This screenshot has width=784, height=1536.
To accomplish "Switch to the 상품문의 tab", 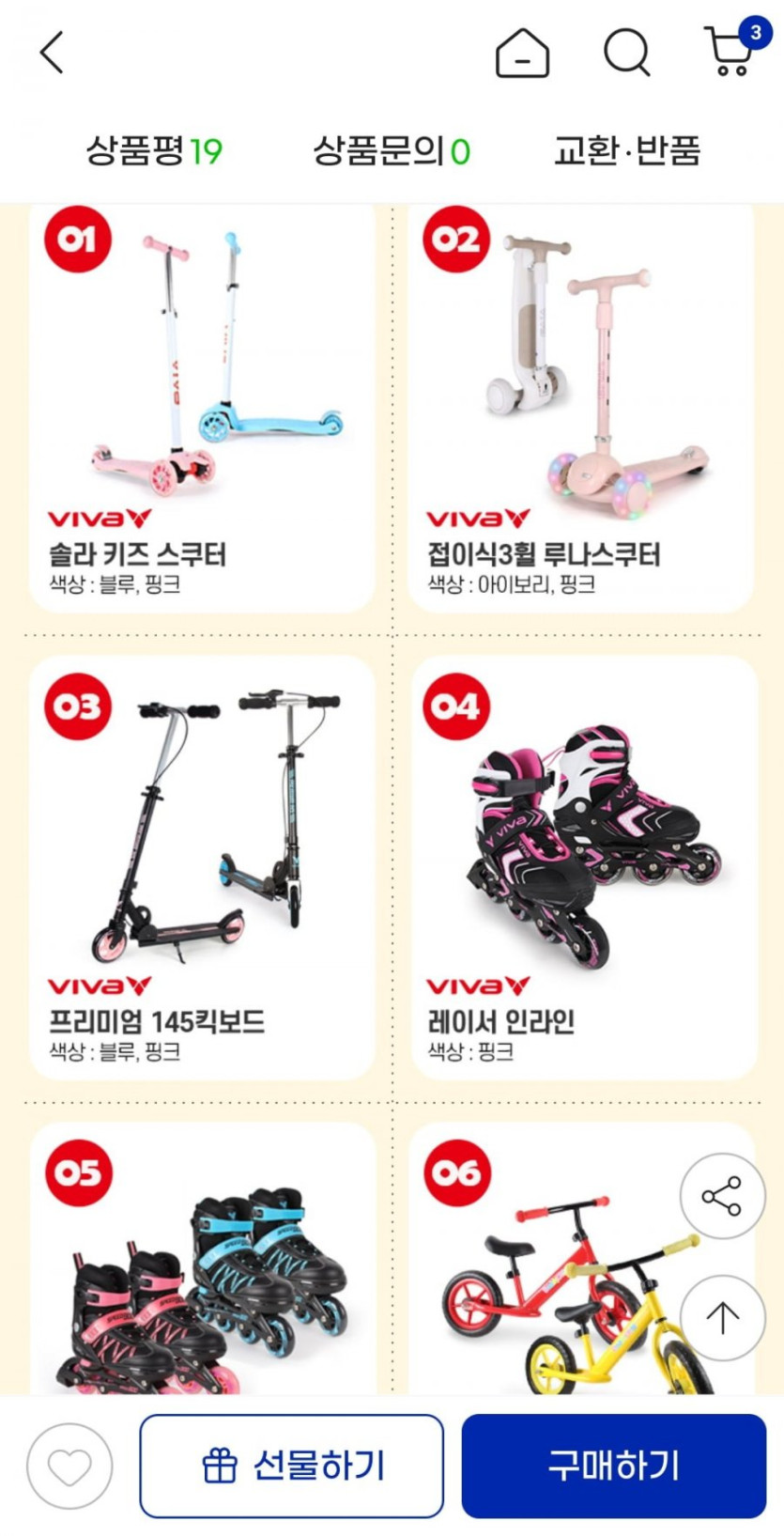I will [391, 150].
